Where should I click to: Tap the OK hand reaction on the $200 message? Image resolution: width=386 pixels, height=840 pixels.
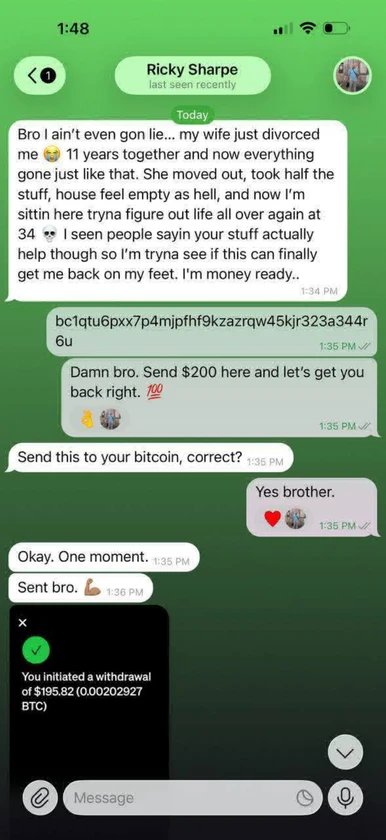coord(88,419)
